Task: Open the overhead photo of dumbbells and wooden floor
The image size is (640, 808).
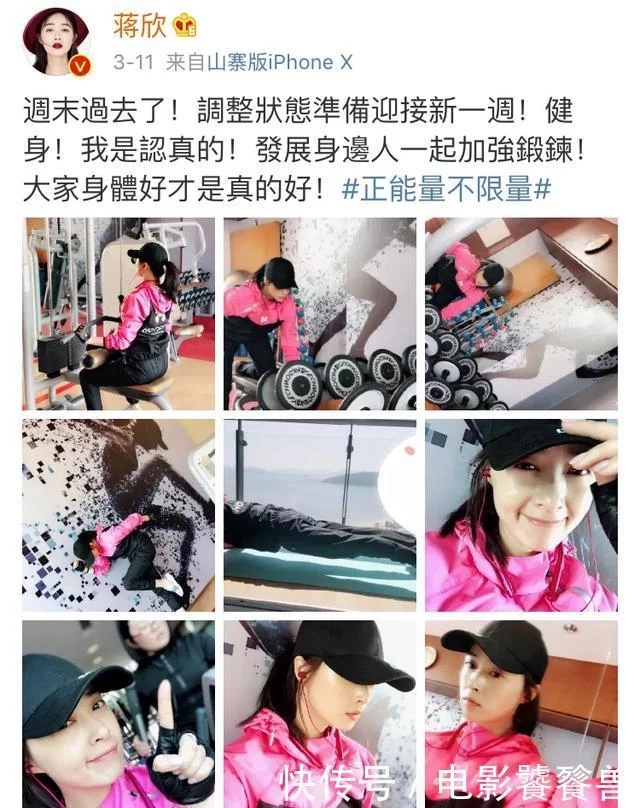Action: coord(521,314)
